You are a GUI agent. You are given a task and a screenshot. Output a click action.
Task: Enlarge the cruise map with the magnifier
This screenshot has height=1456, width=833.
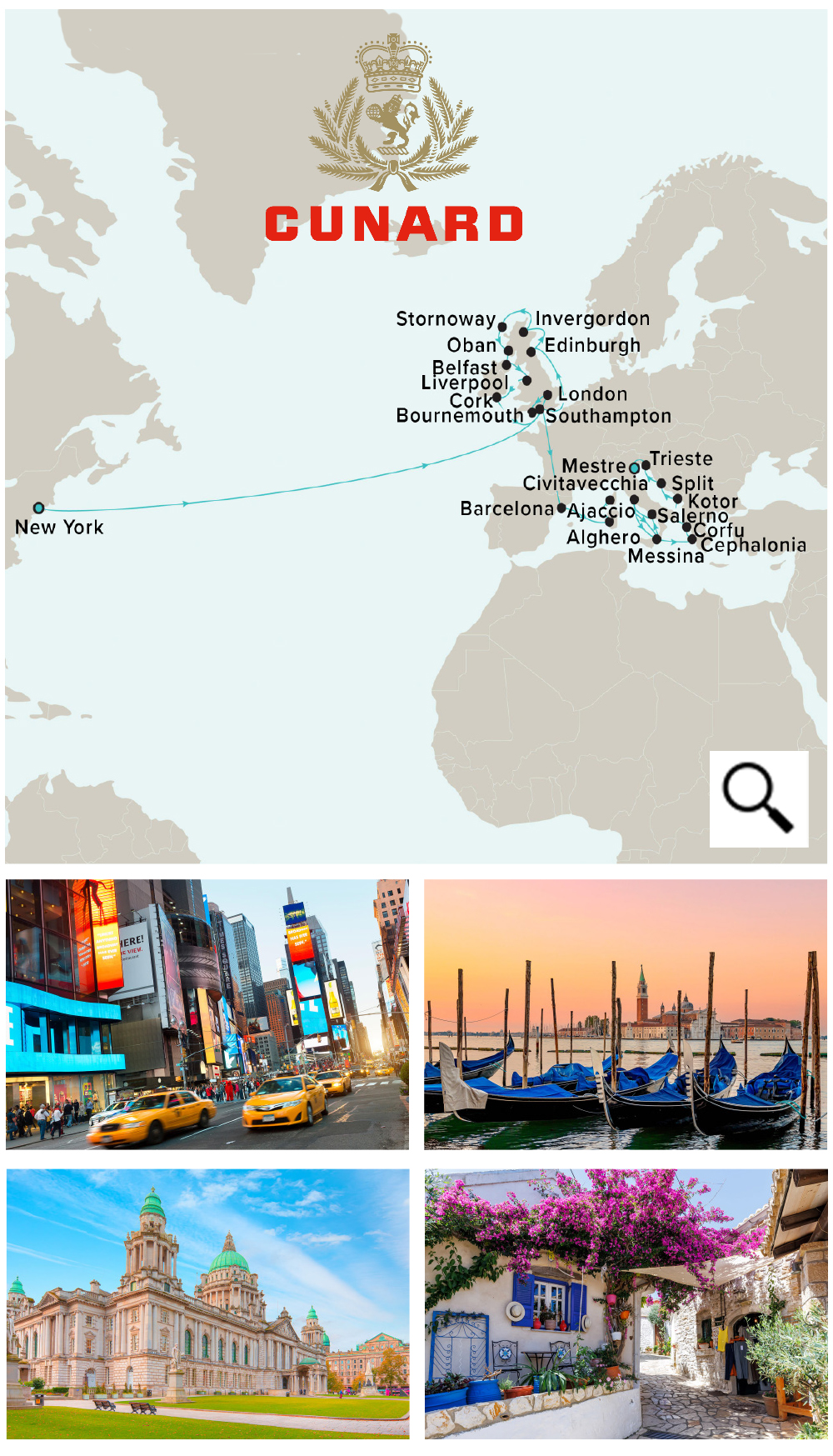pyautogui.click(x=758, y=798)
